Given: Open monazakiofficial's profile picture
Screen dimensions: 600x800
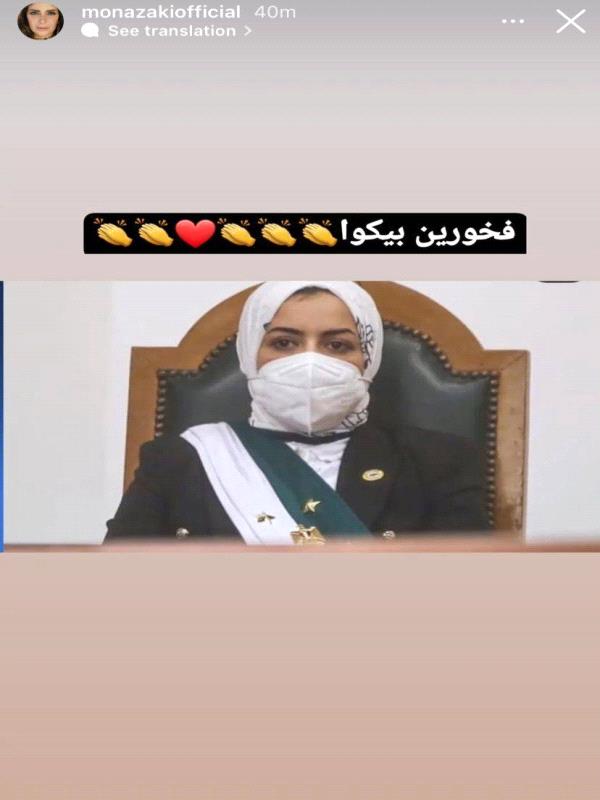Looking at the screenshot, I should tap(41, 21).
